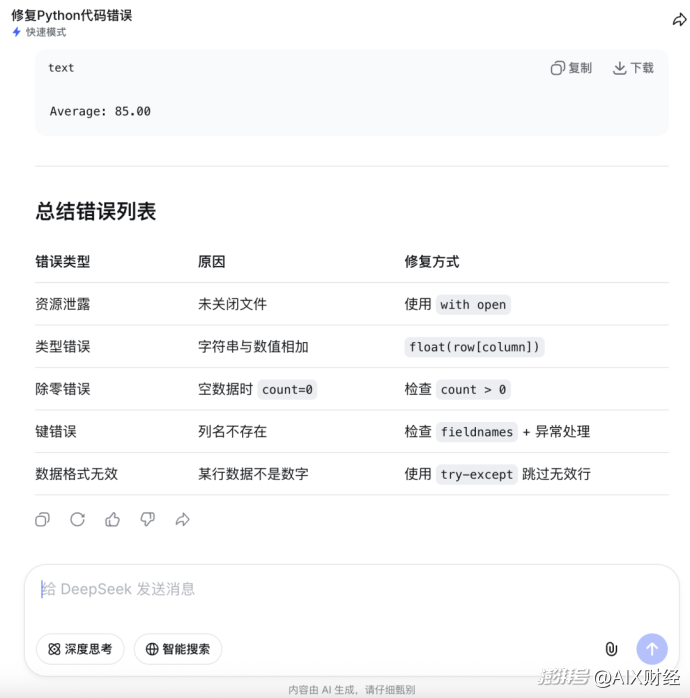Download the code block text
This screenshot has width=690, height=698.
(633, 68)
